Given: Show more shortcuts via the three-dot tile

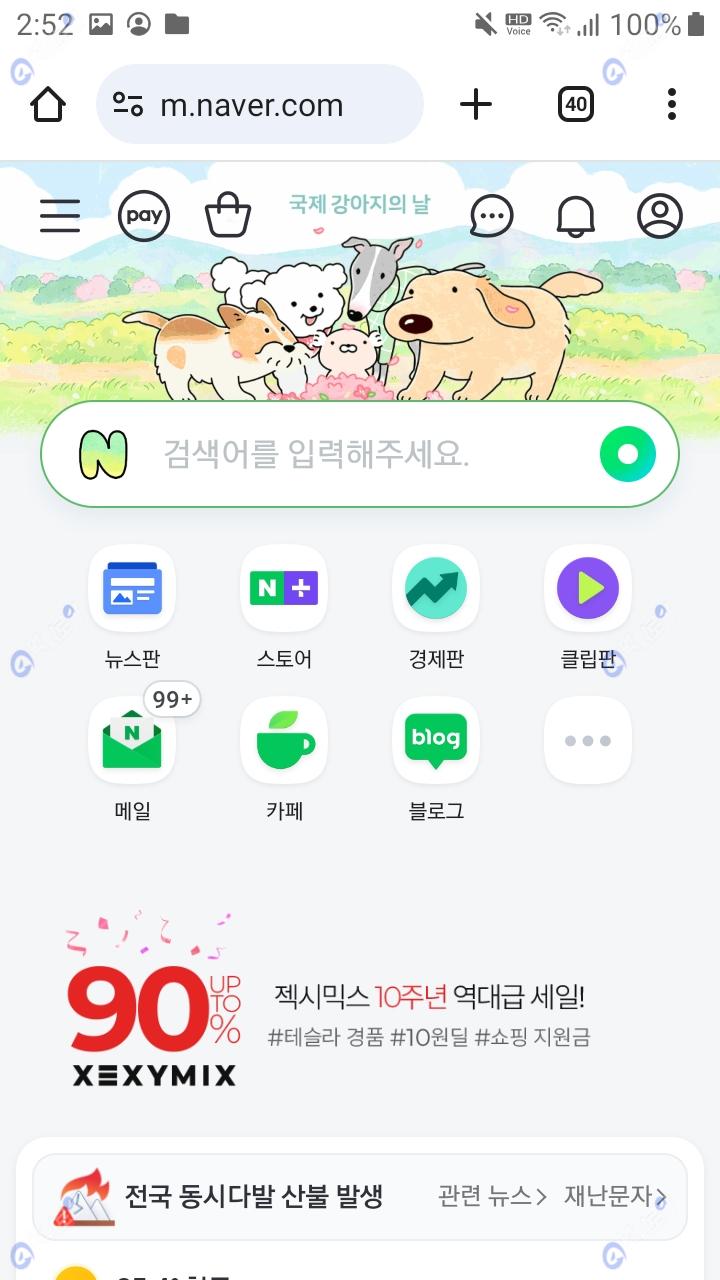Looking at the screenshot, I should [588, 742].
